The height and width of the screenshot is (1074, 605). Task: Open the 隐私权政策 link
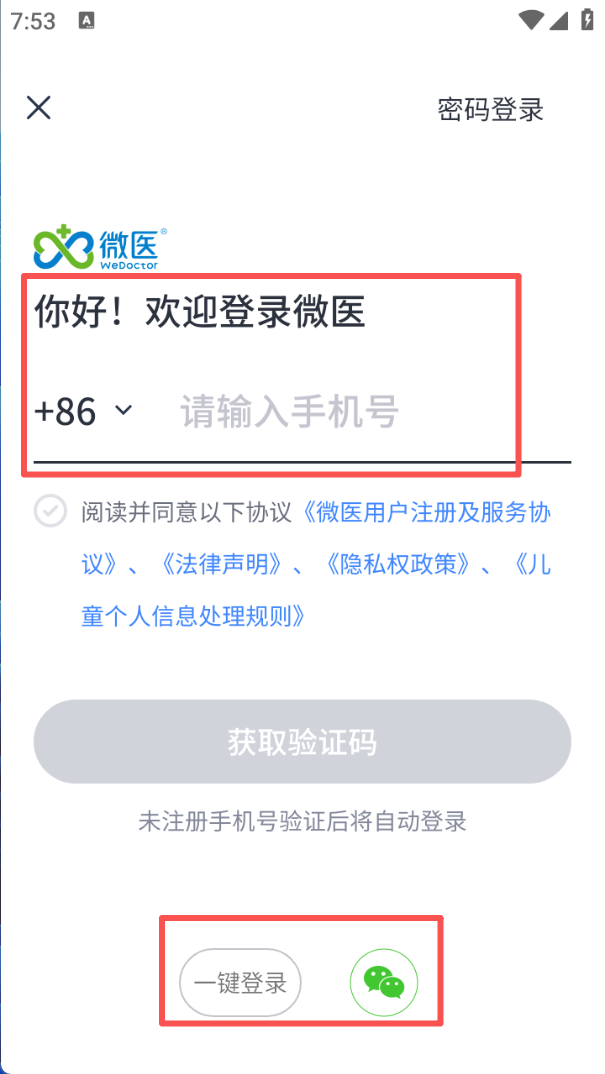(398, 564)
